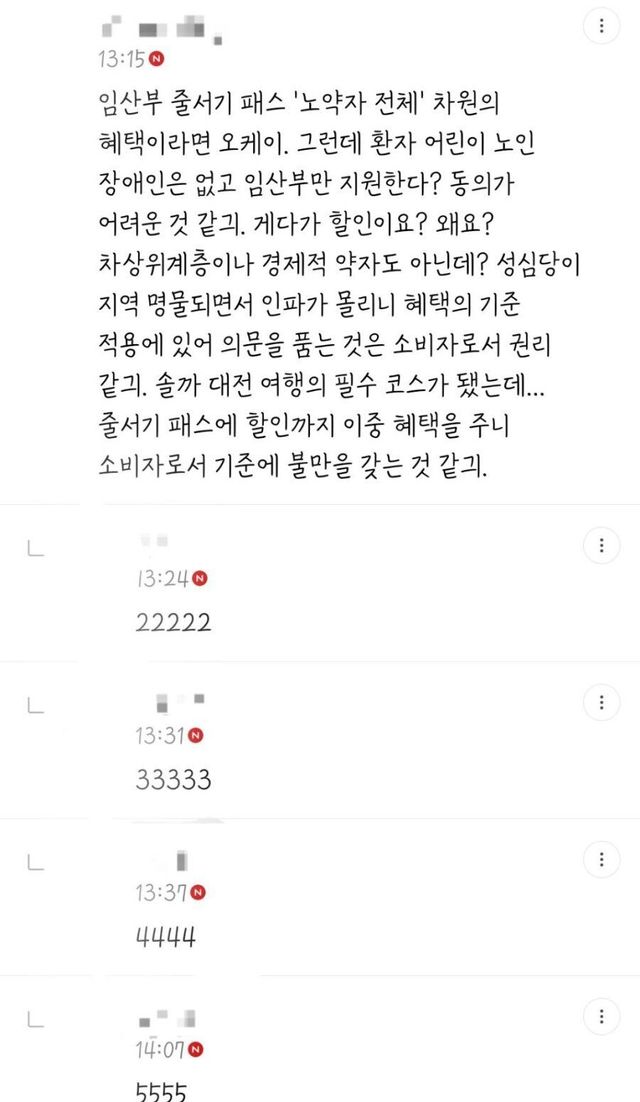The height and width of the screenshot is (1102, 640).
Task: Open the overflow menu for the 13:15 comment
Action: (x=599, y=26)
